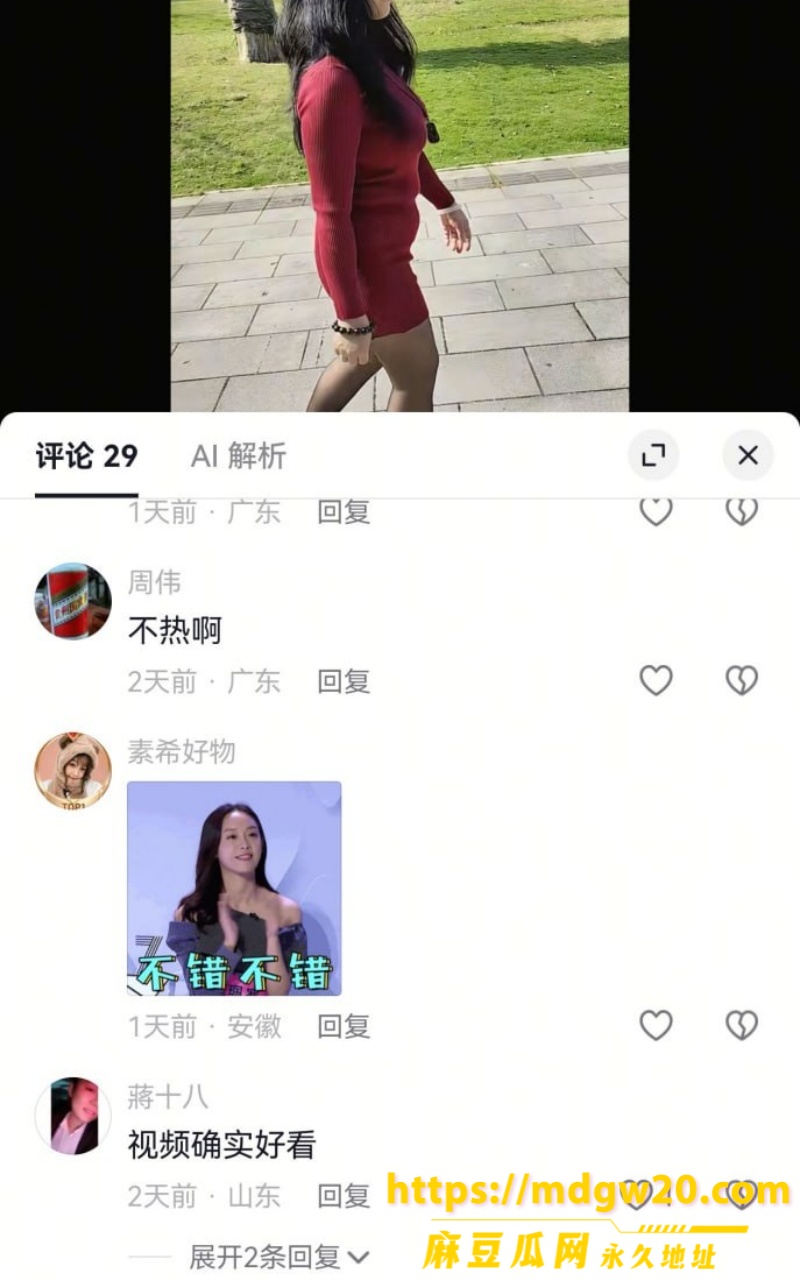Viewport: 800px width, 1280px height.
Task: Dislike 素希好物's comment
Action: 741,1025
